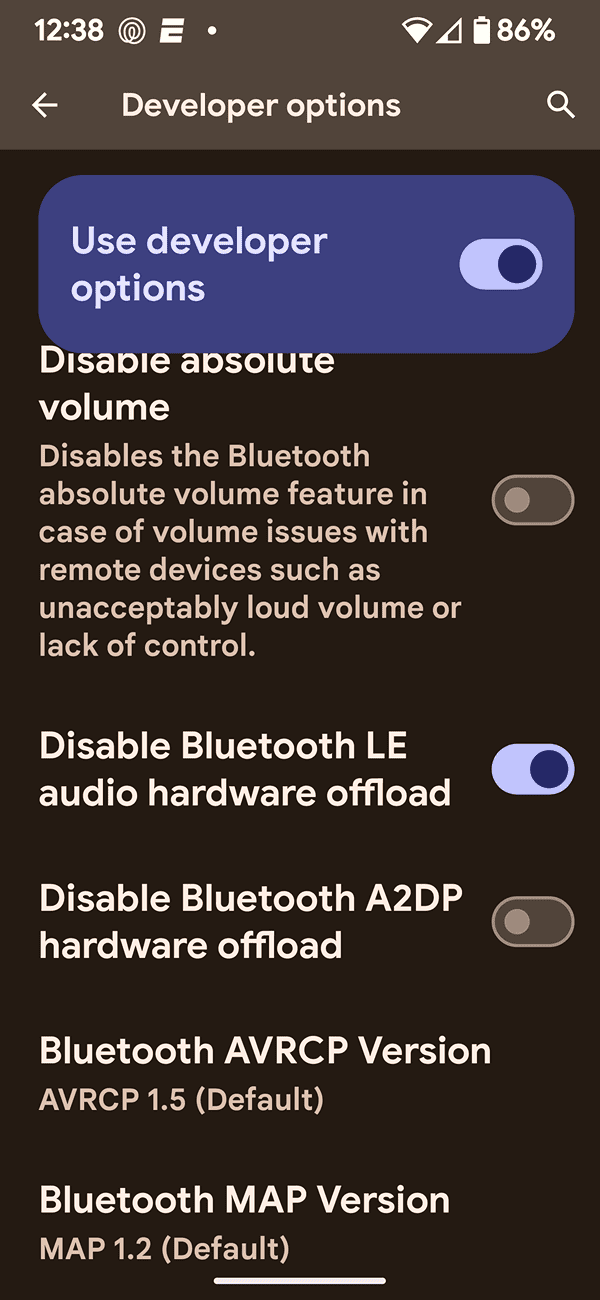Go back from Developer options

point(45,105)
